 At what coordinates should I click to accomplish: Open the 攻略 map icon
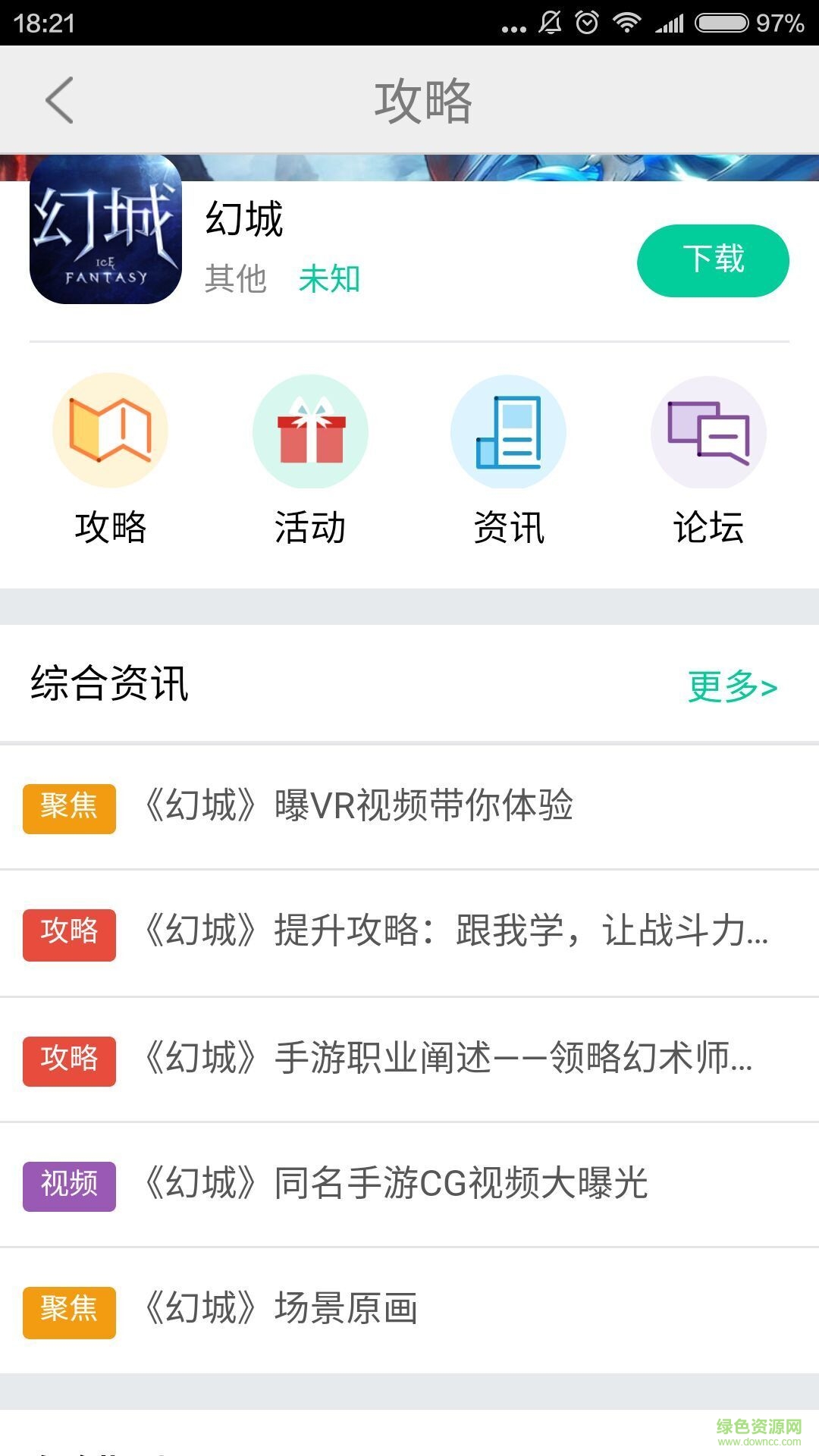tap(110, 431)
